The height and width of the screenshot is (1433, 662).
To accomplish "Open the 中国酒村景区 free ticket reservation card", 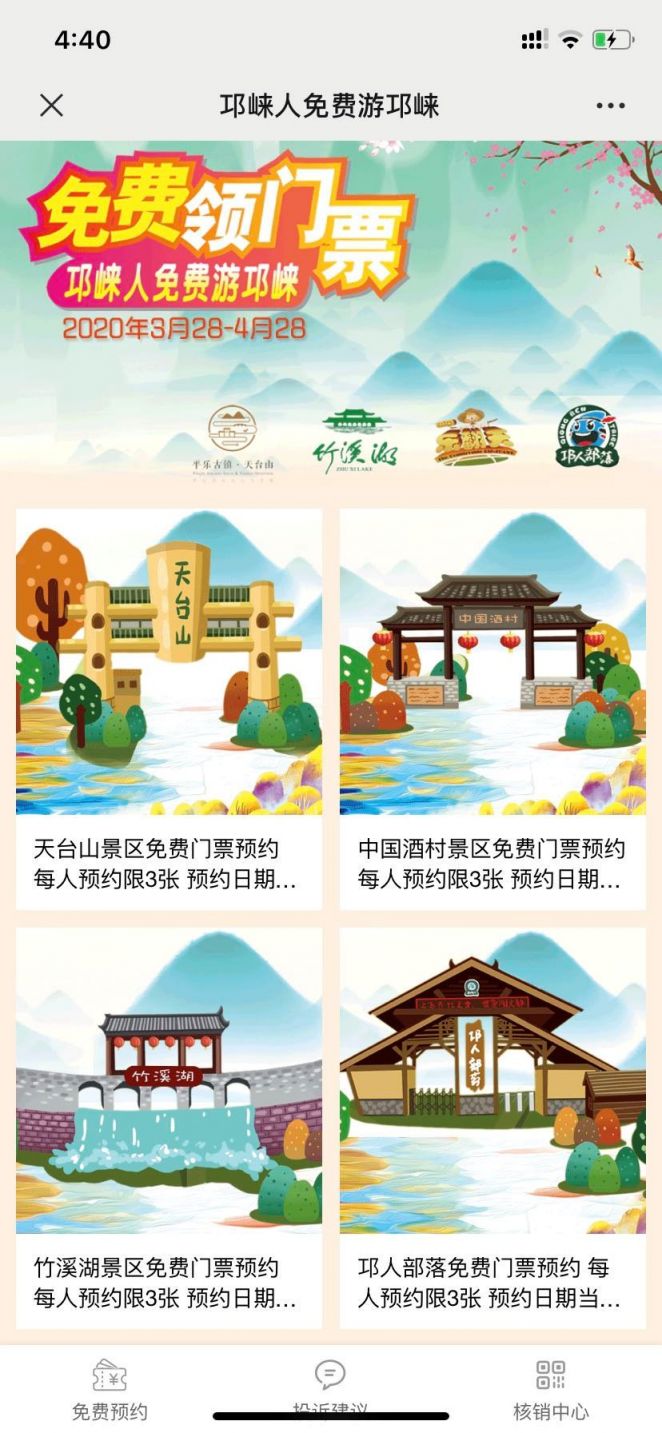I will click(x=492, y=708).
